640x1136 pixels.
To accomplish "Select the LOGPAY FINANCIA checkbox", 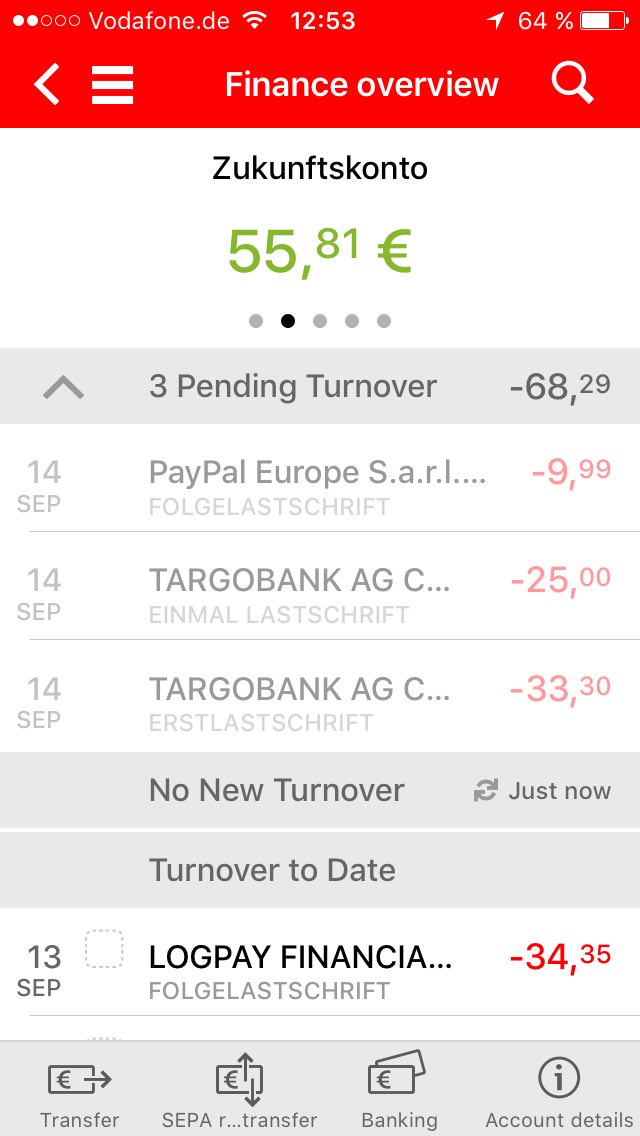I will [105, 949].
